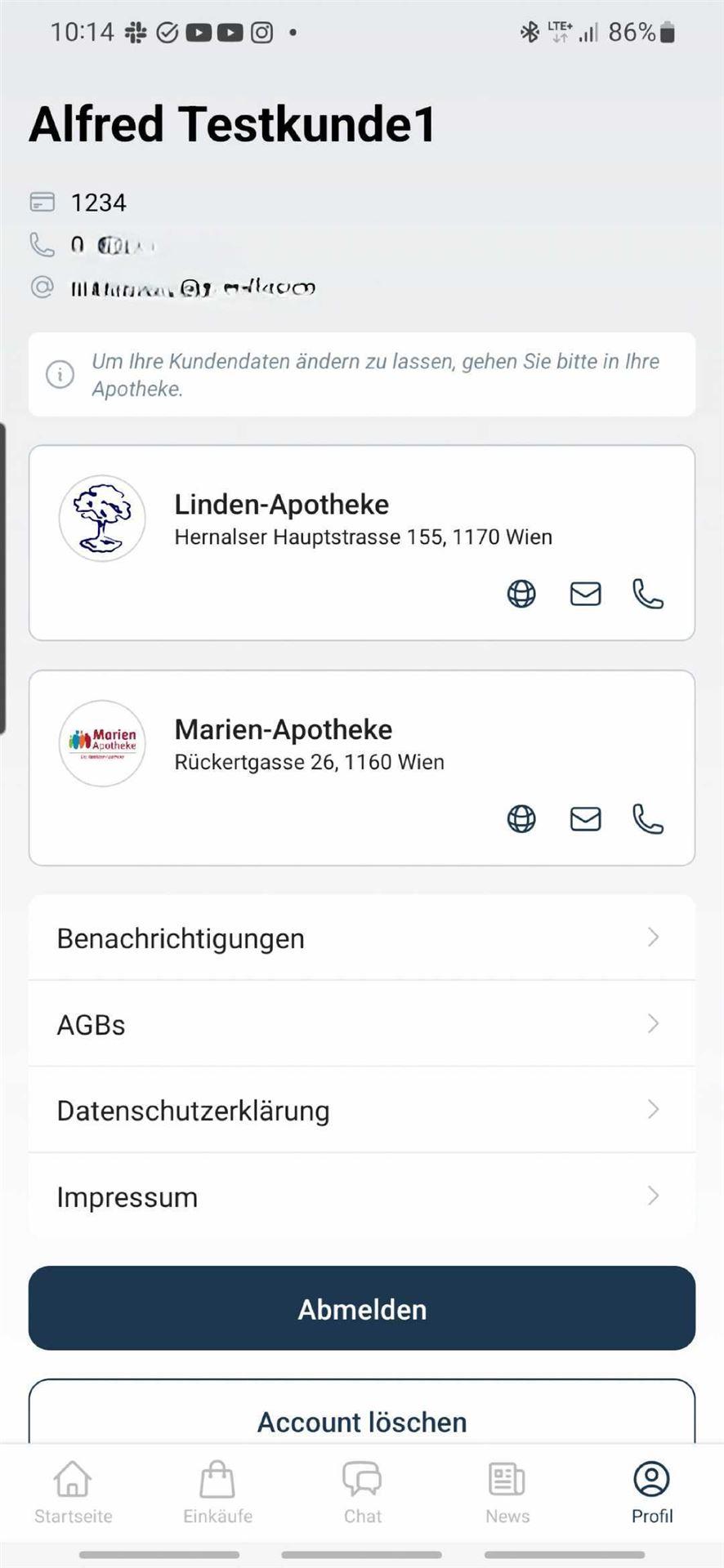View the Datenschutzerklärung
Image resolution: width=724 pixels, height=1568 pixels.
(x=362, y=1110)
